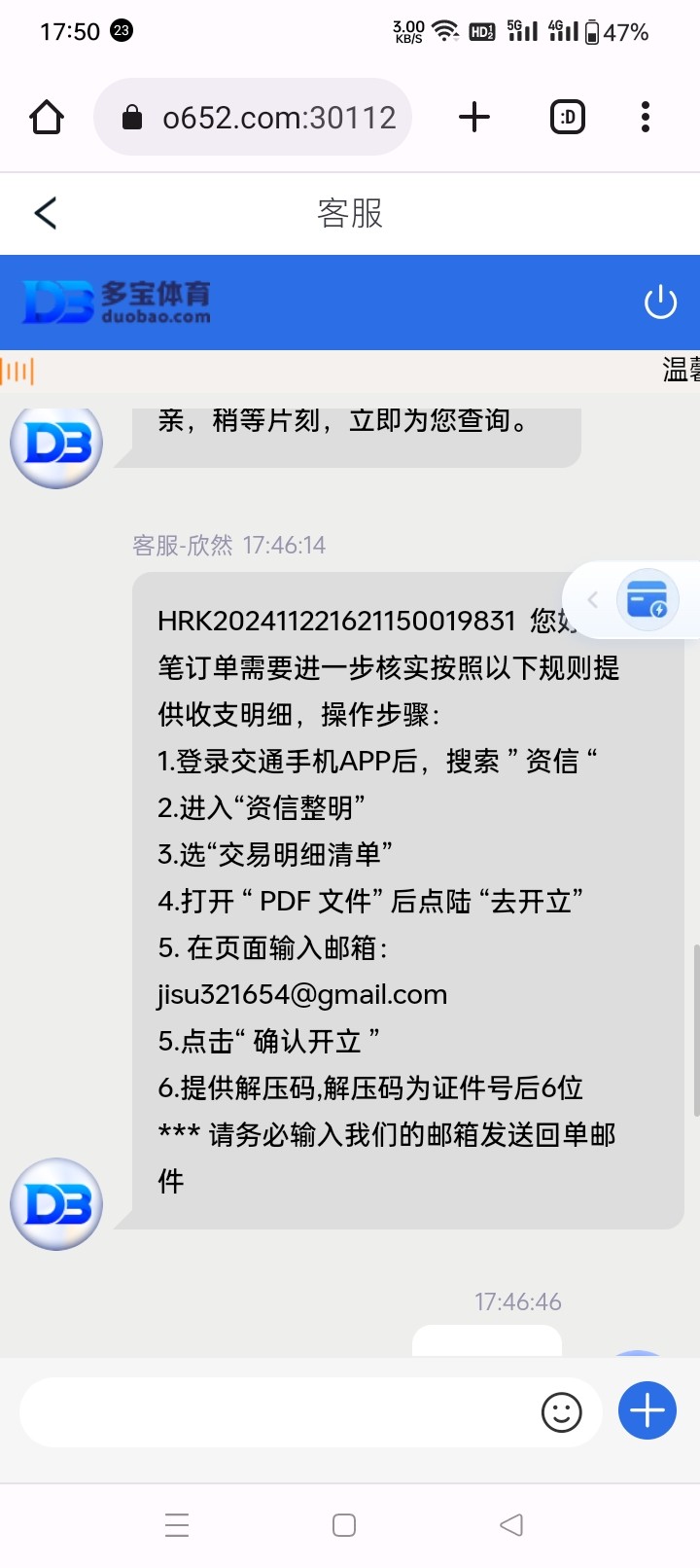Tap the system back button
700x1568 pixels.
(x=511, y=1525)
